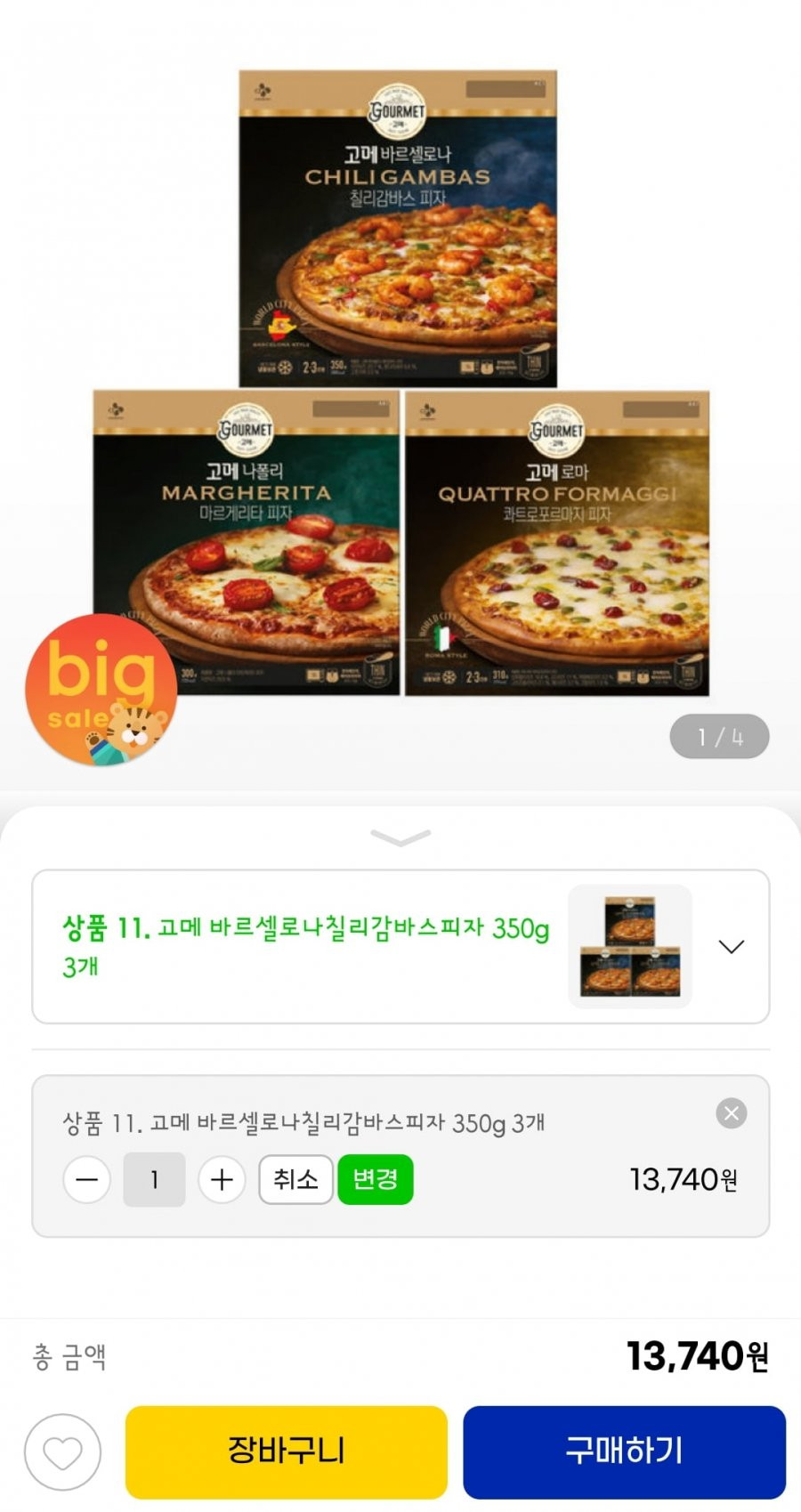This screenshot has height=1512, width=801.
Task: Add this product to the wishlist with the heart
Action: click(x=62, y=1451)
